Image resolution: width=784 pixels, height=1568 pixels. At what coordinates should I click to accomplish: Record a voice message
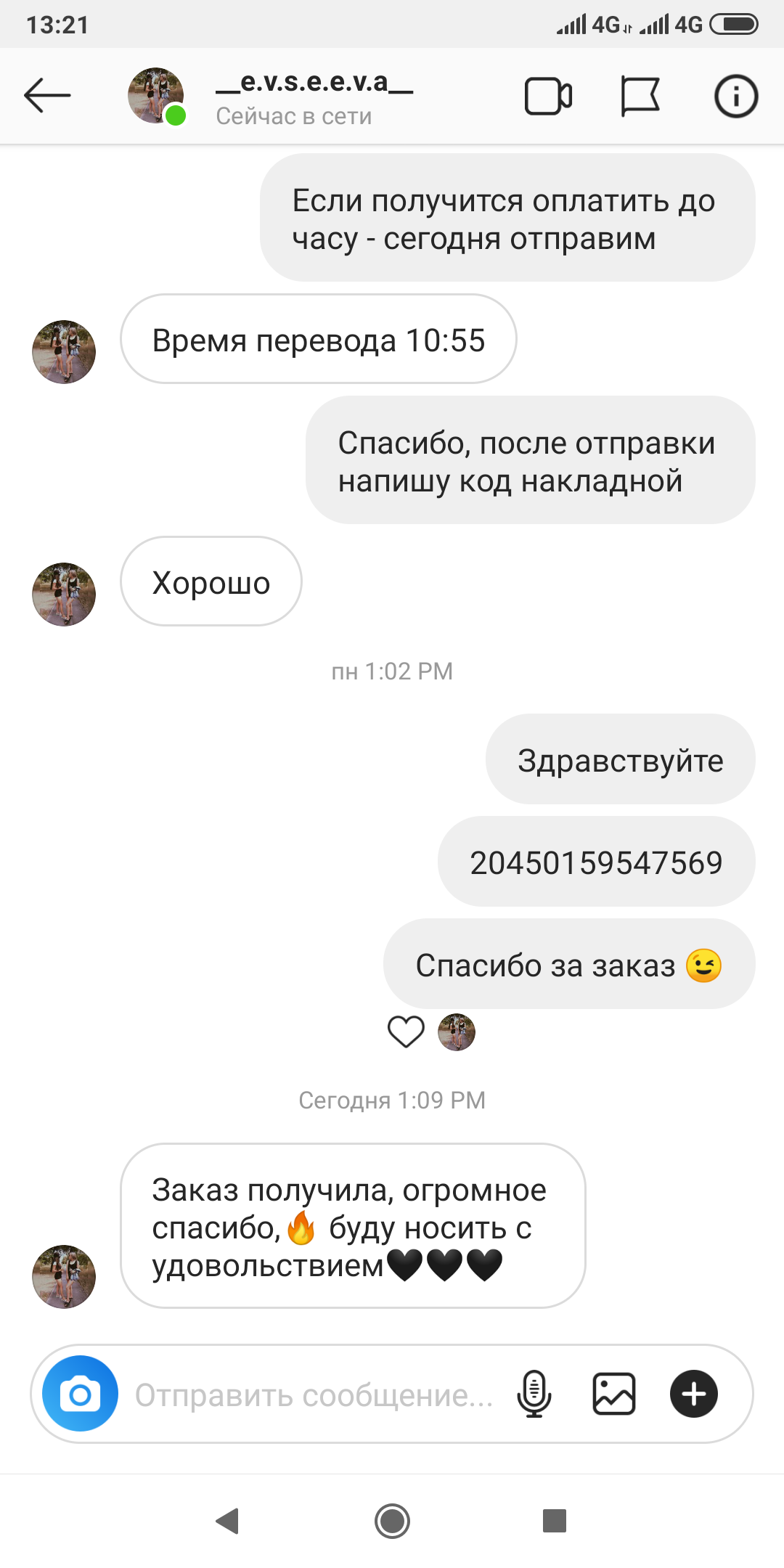pyautogui.click(x=534, y=1394)
